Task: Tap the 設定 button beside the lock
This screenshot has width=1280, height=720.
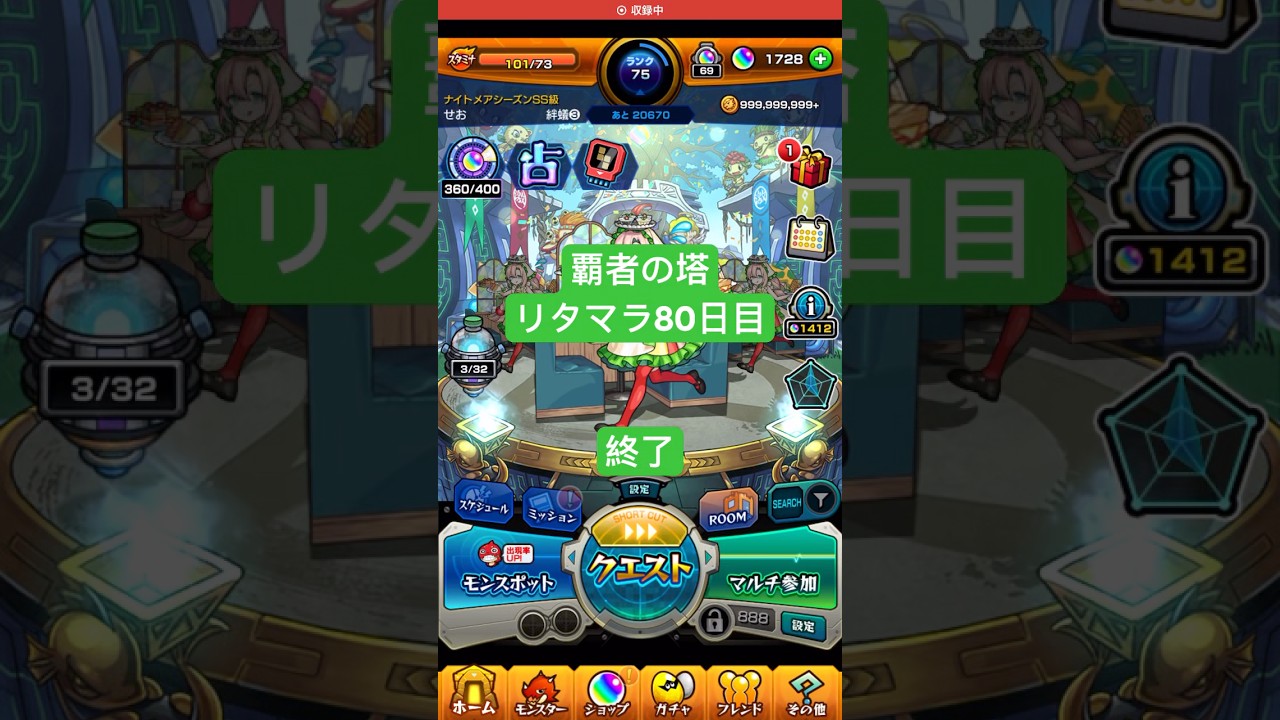Action: click(x=804, y=625)
